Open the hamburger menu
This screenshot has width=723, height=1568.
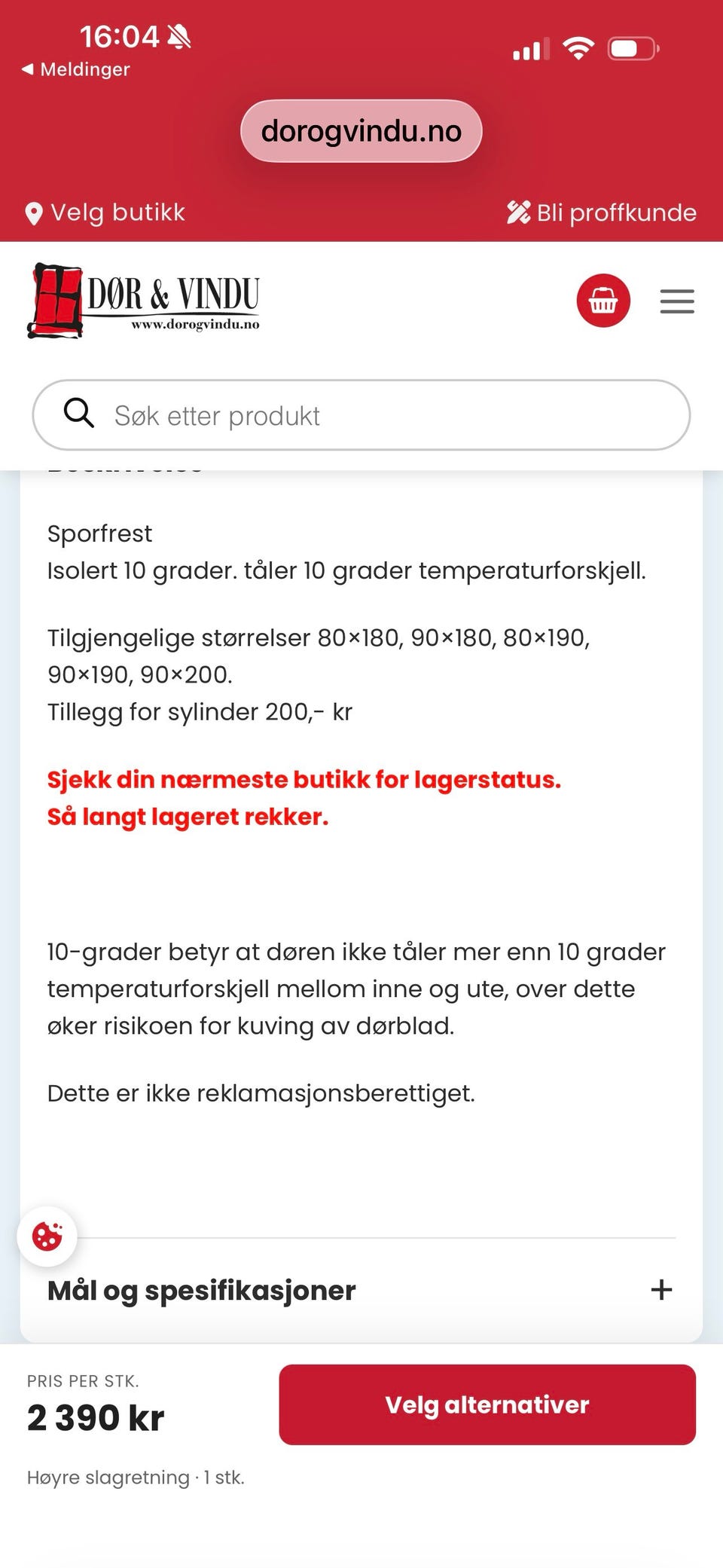tap(677, 301)
